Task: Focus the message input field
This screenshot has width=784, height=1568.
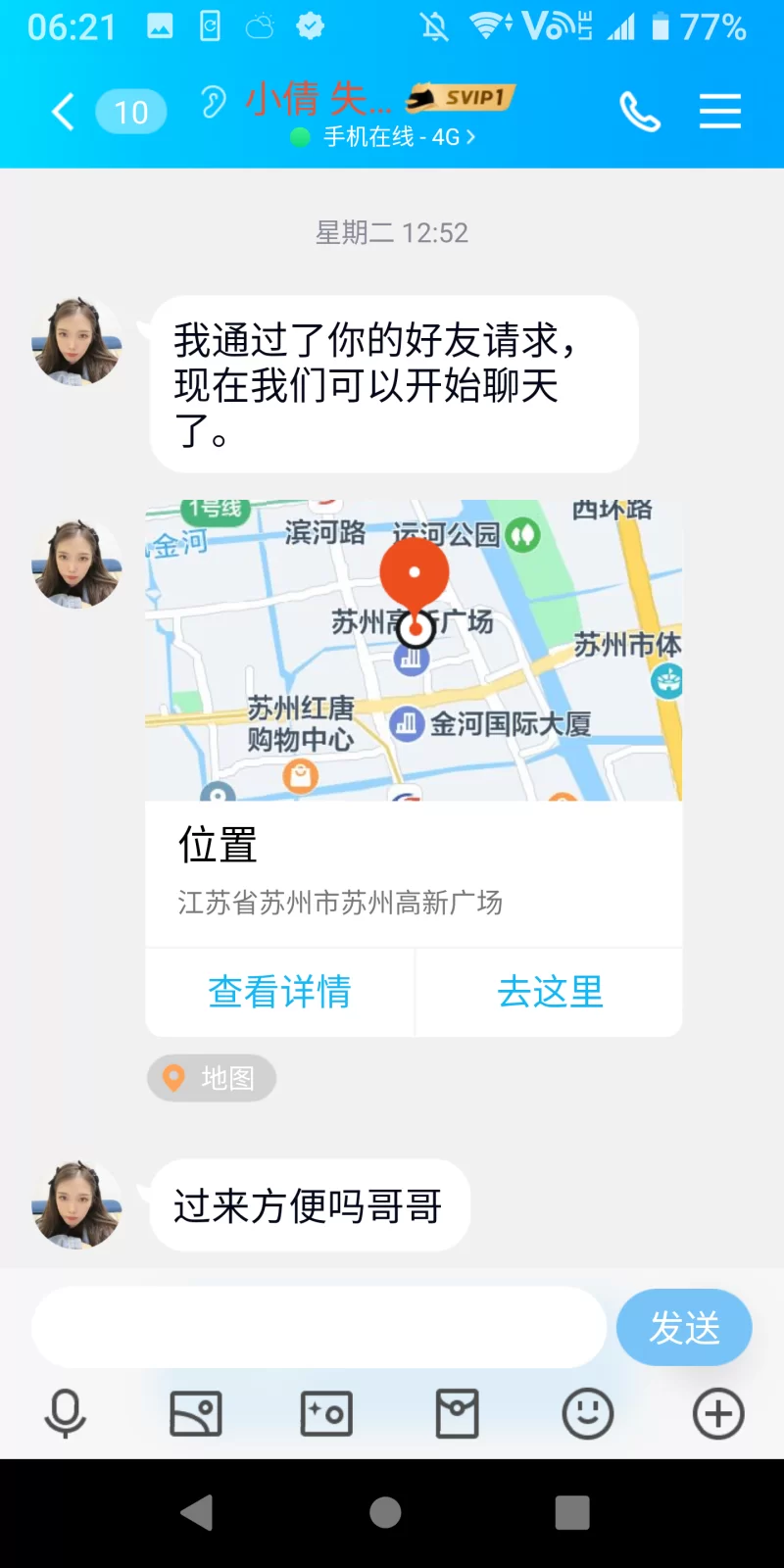Action: [x=319, y=1328]
